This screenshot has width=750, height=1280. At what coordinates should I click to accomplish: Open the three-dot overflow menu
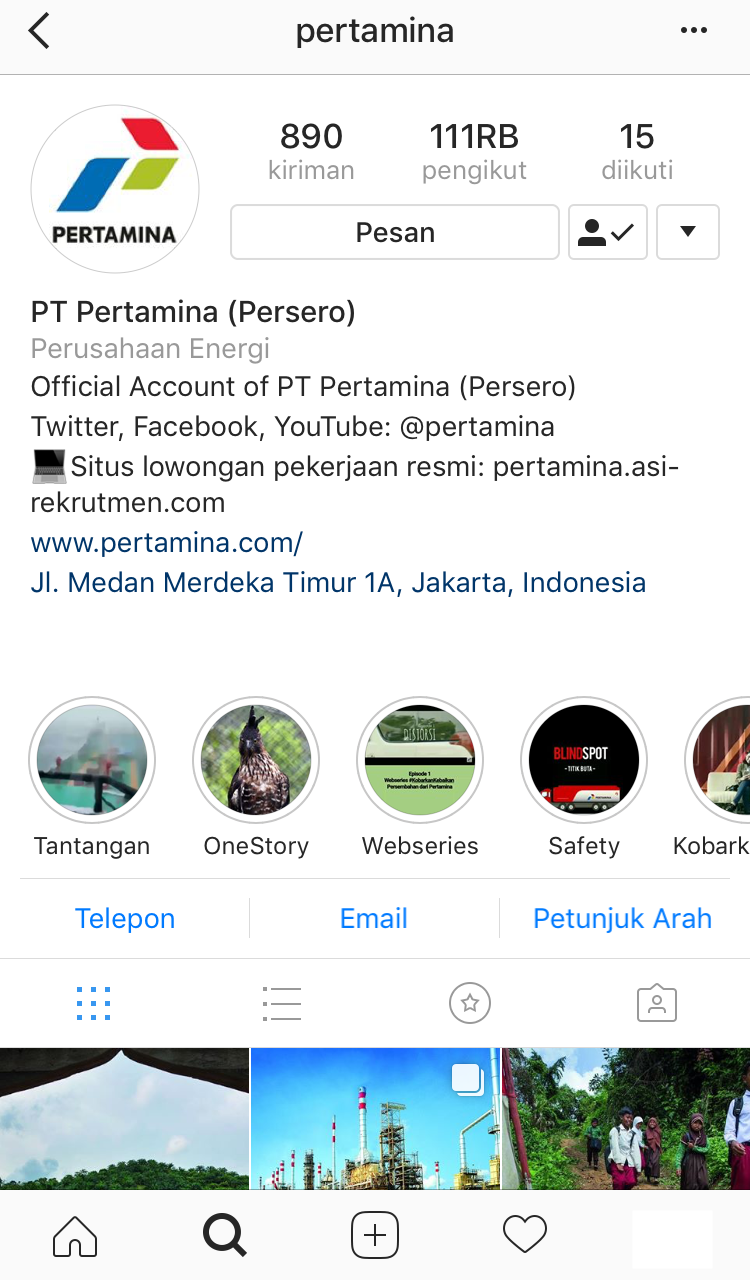click(x=693, y=31)
